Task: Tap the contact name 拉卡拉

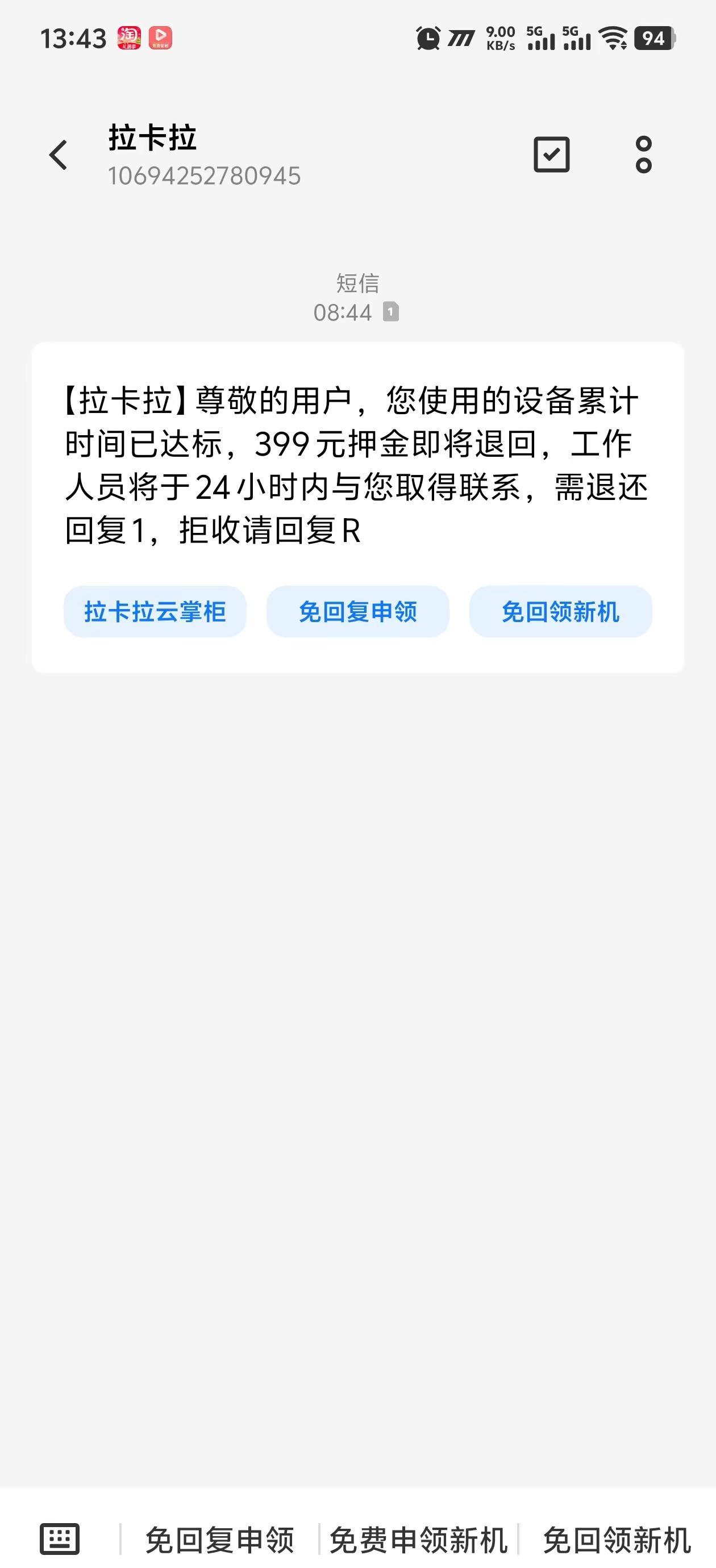Action: [153, 139]
